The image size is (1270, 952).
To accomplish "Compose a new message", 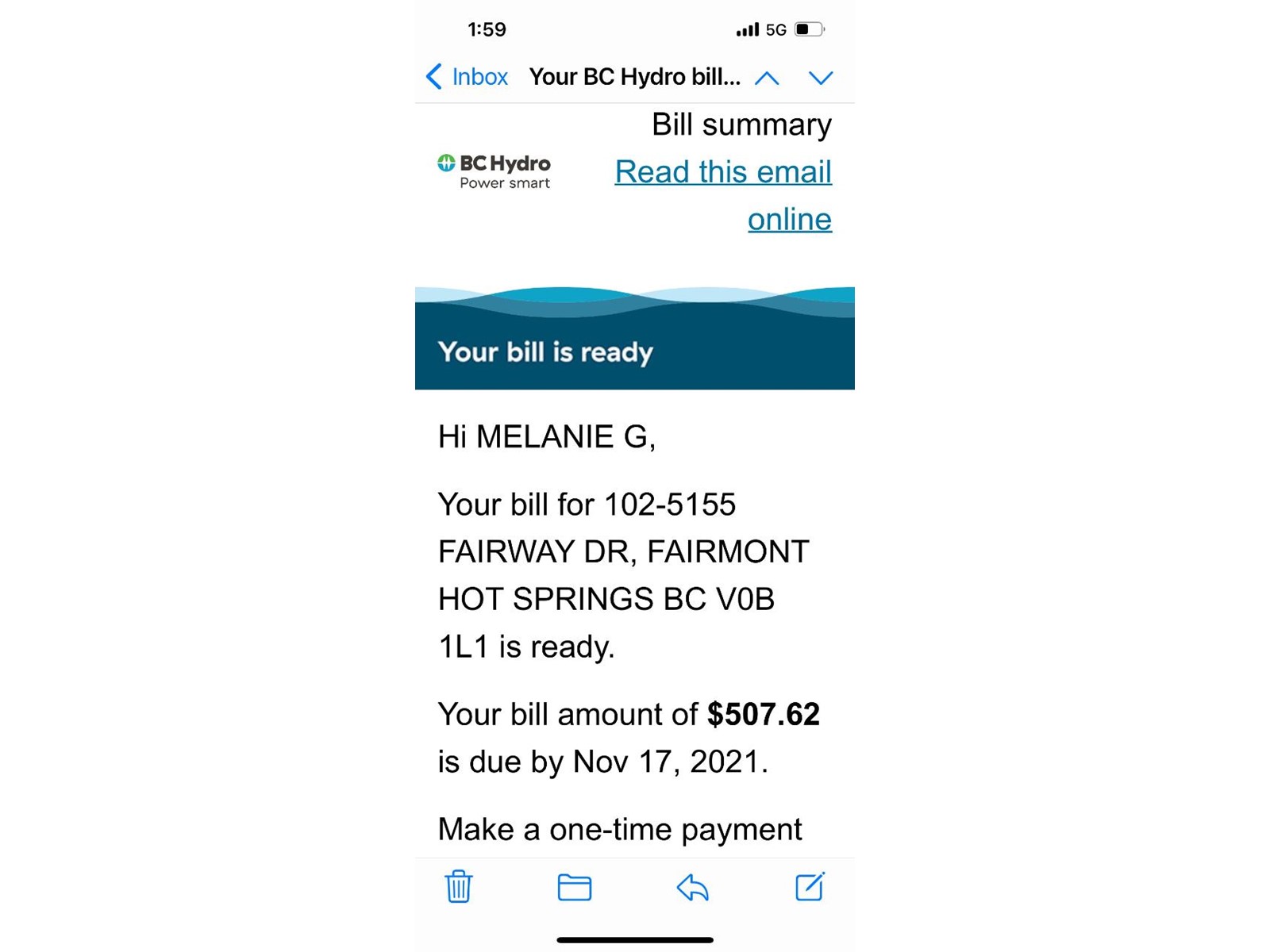I will (x=810, y=886).
